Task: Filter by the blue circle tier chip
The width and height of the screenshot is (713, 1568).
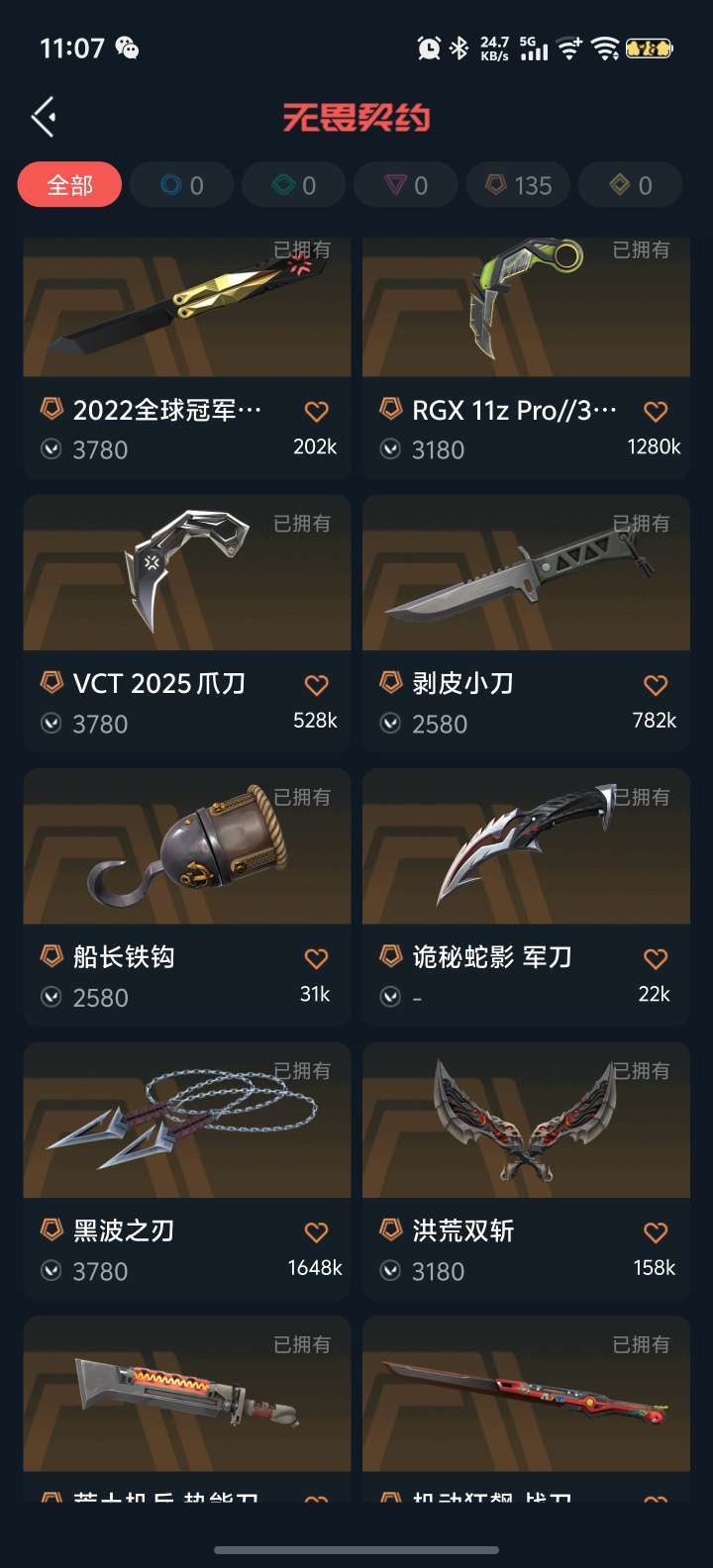Action: click(x=181, y=185)
